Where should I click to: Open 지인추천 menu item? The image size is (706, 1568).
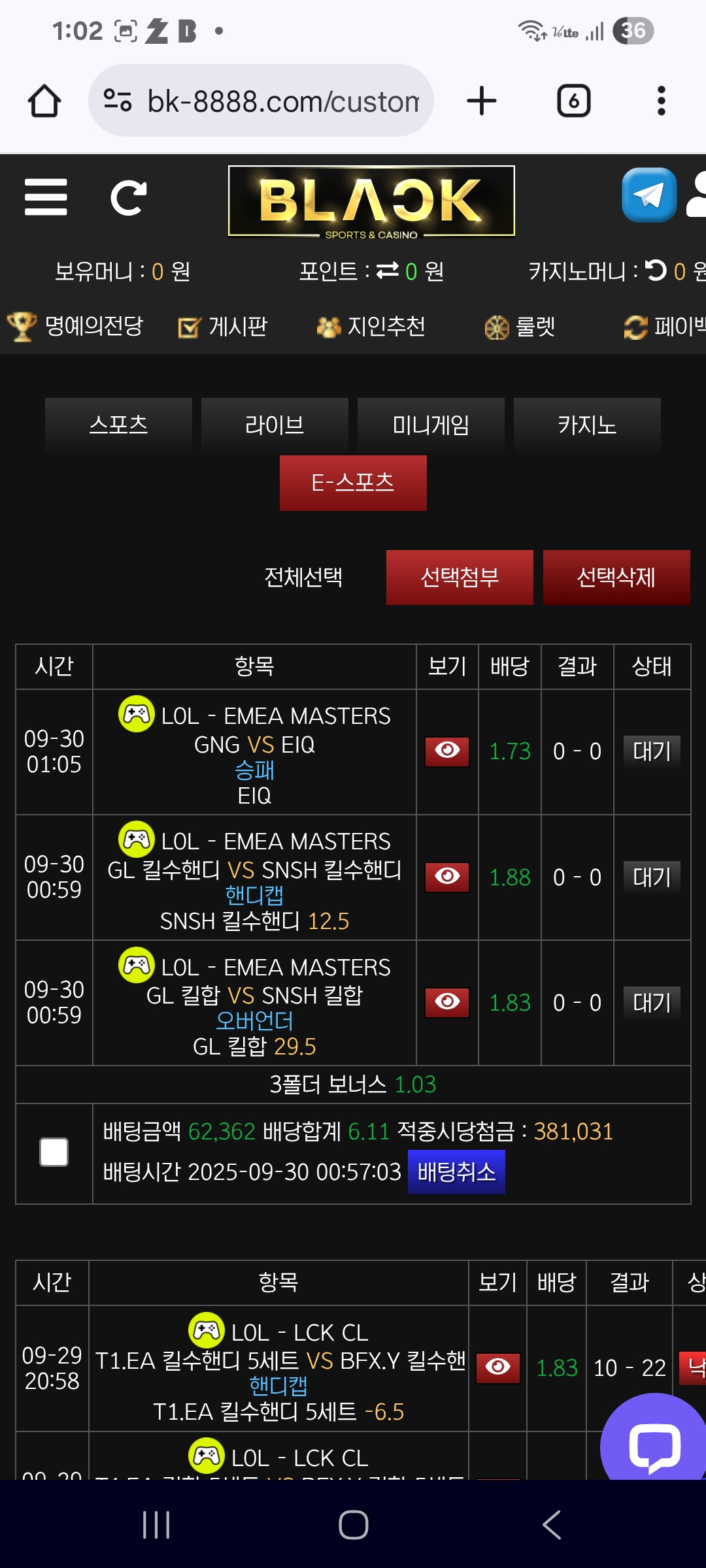371,326
